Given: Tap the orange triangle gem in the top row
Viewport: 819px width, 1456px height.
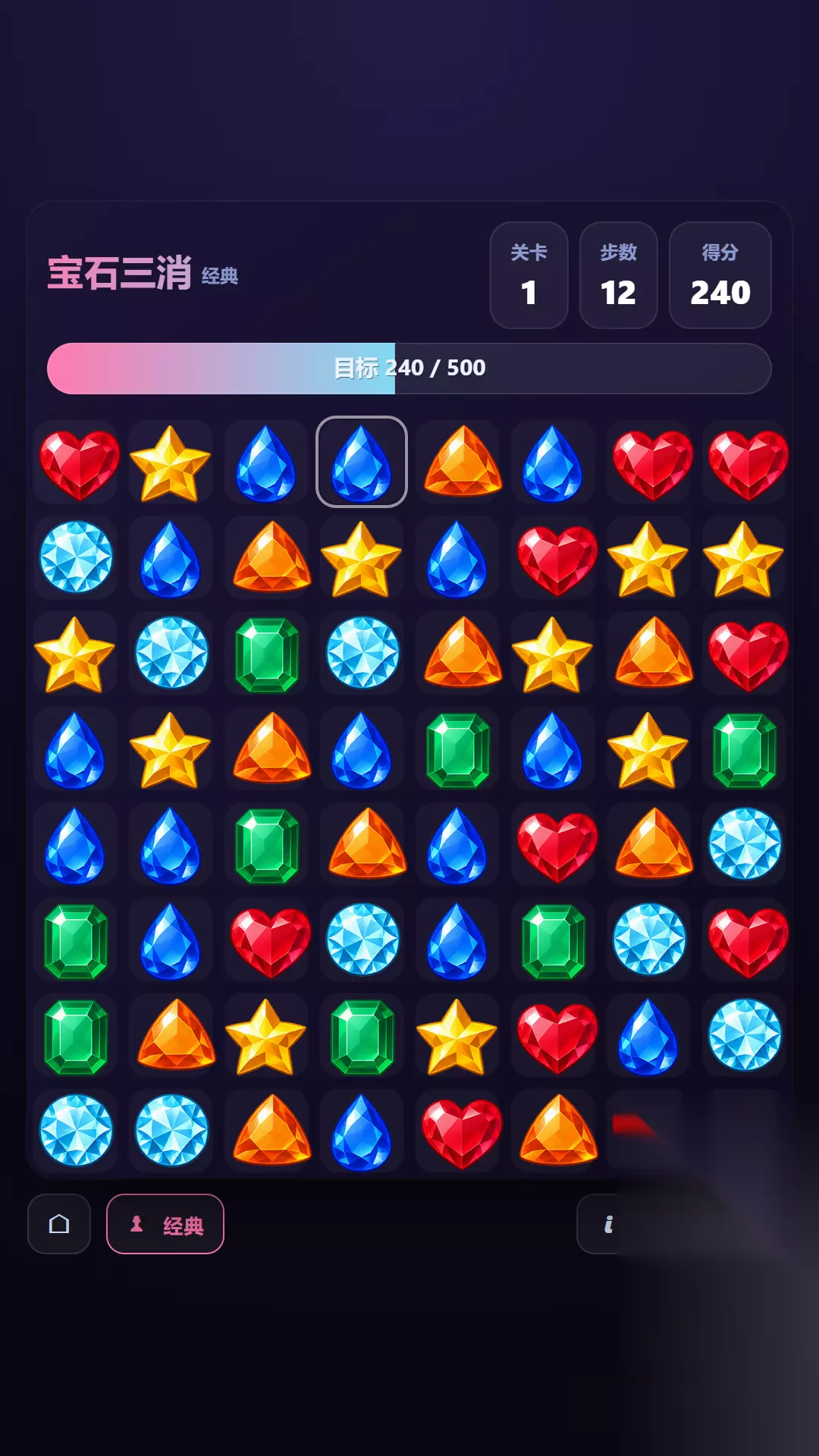Looking at the screenshot, I should pyautogui.click(x=463, y=462).
